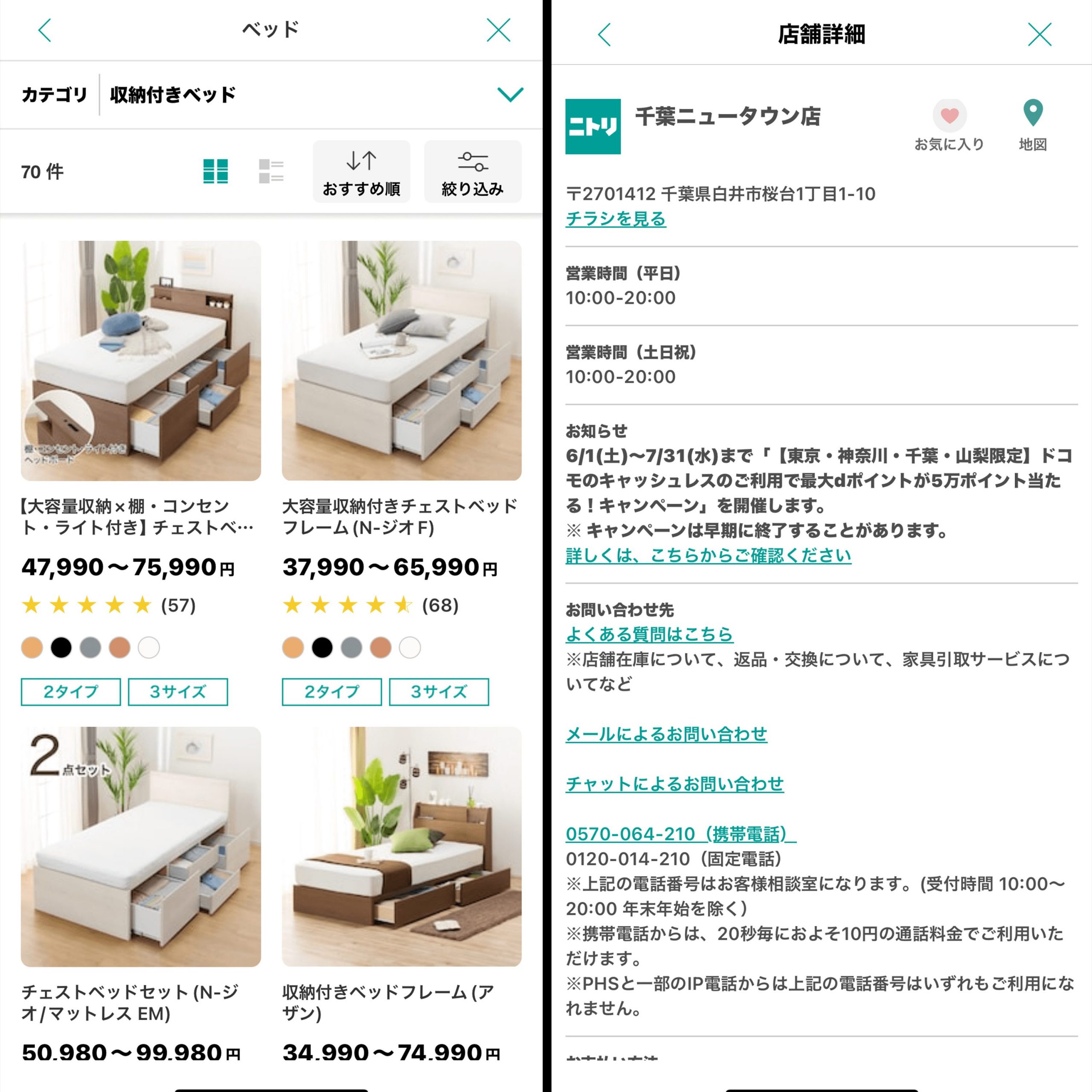Screen dimensions: 1092x1092
Task: Close the 店舗詳細 screen
Action: click(1040, 35)
